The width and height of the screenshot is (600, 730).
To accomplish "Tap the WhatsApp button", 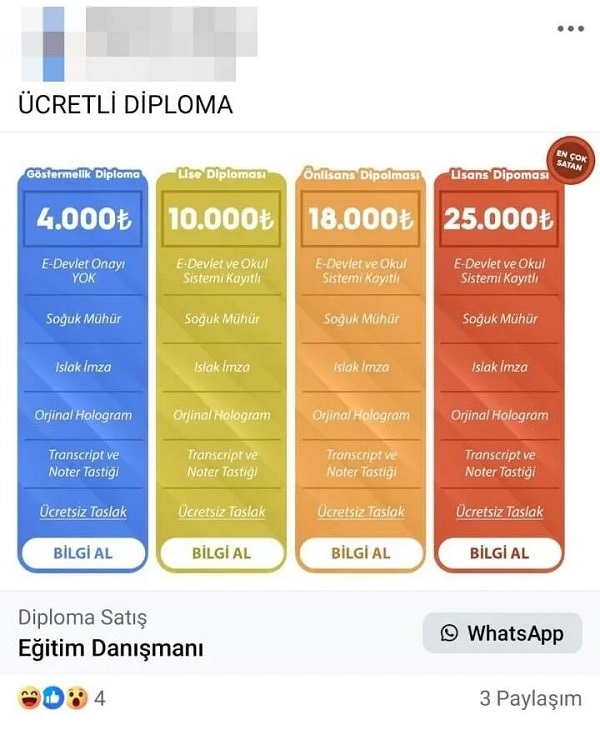I will (x=502, y=633).
